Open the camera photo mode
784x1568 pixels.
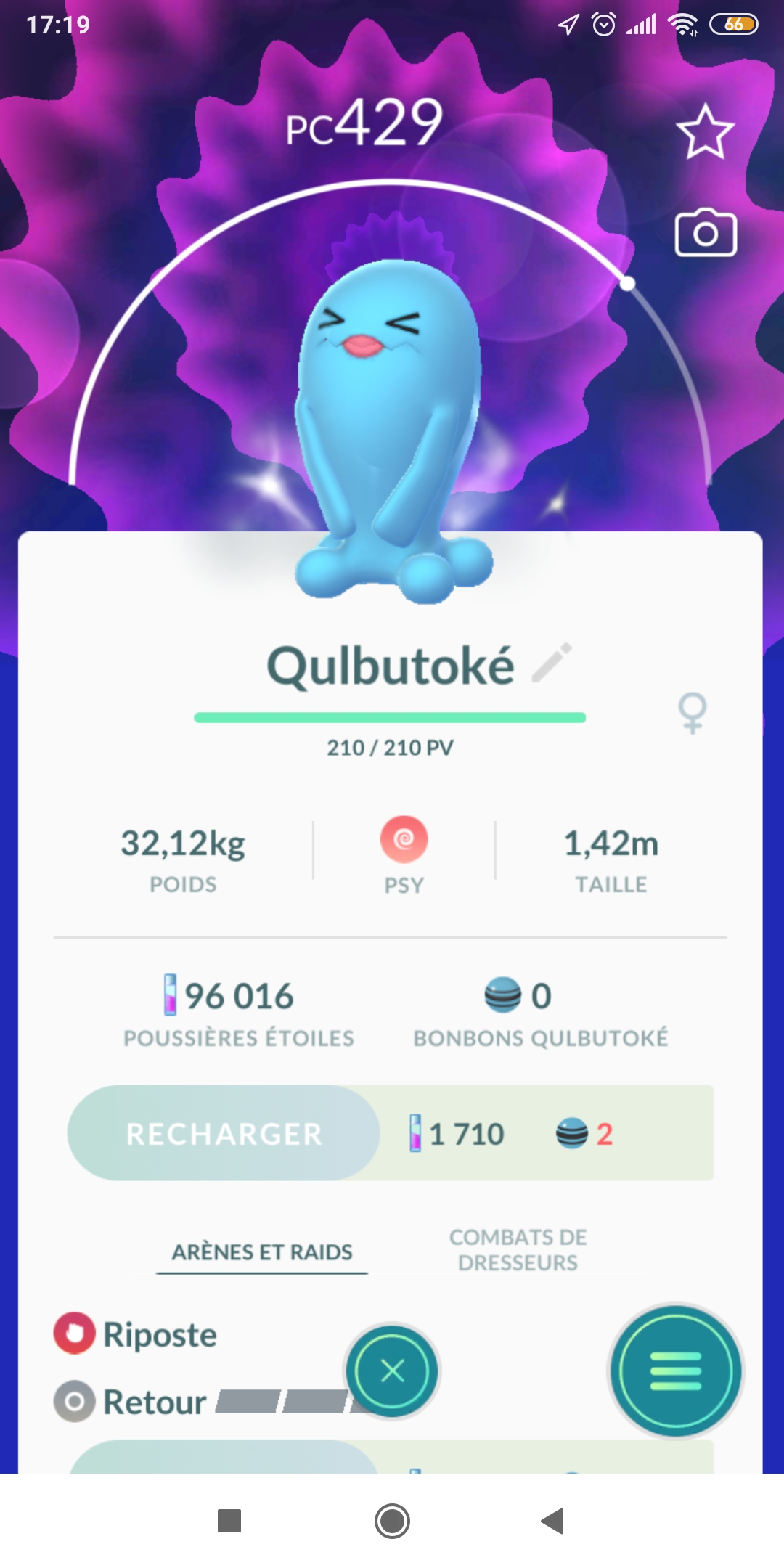706,234
